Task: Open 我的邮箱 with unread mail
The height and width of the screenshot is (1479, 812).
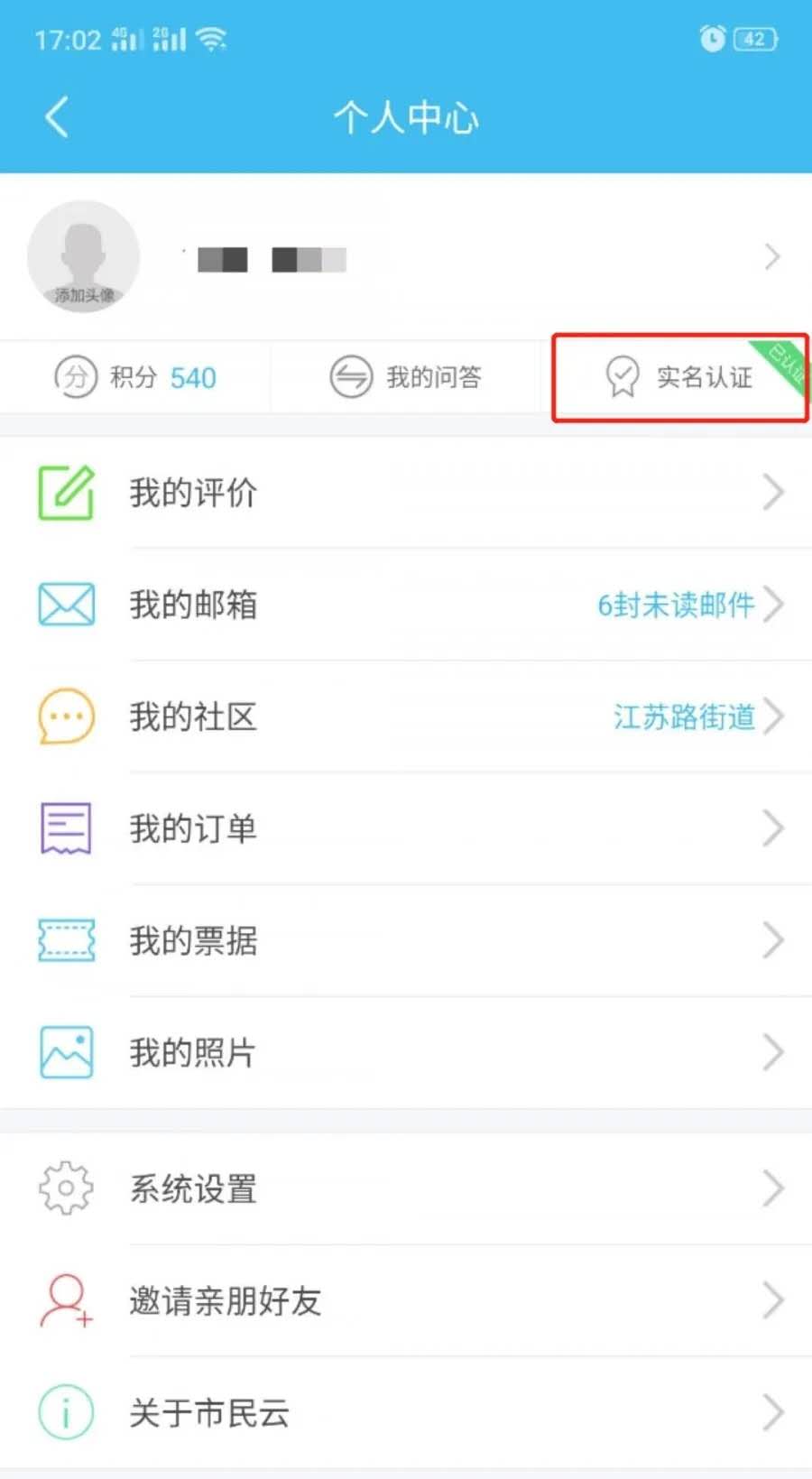Action: coord(406,605)
